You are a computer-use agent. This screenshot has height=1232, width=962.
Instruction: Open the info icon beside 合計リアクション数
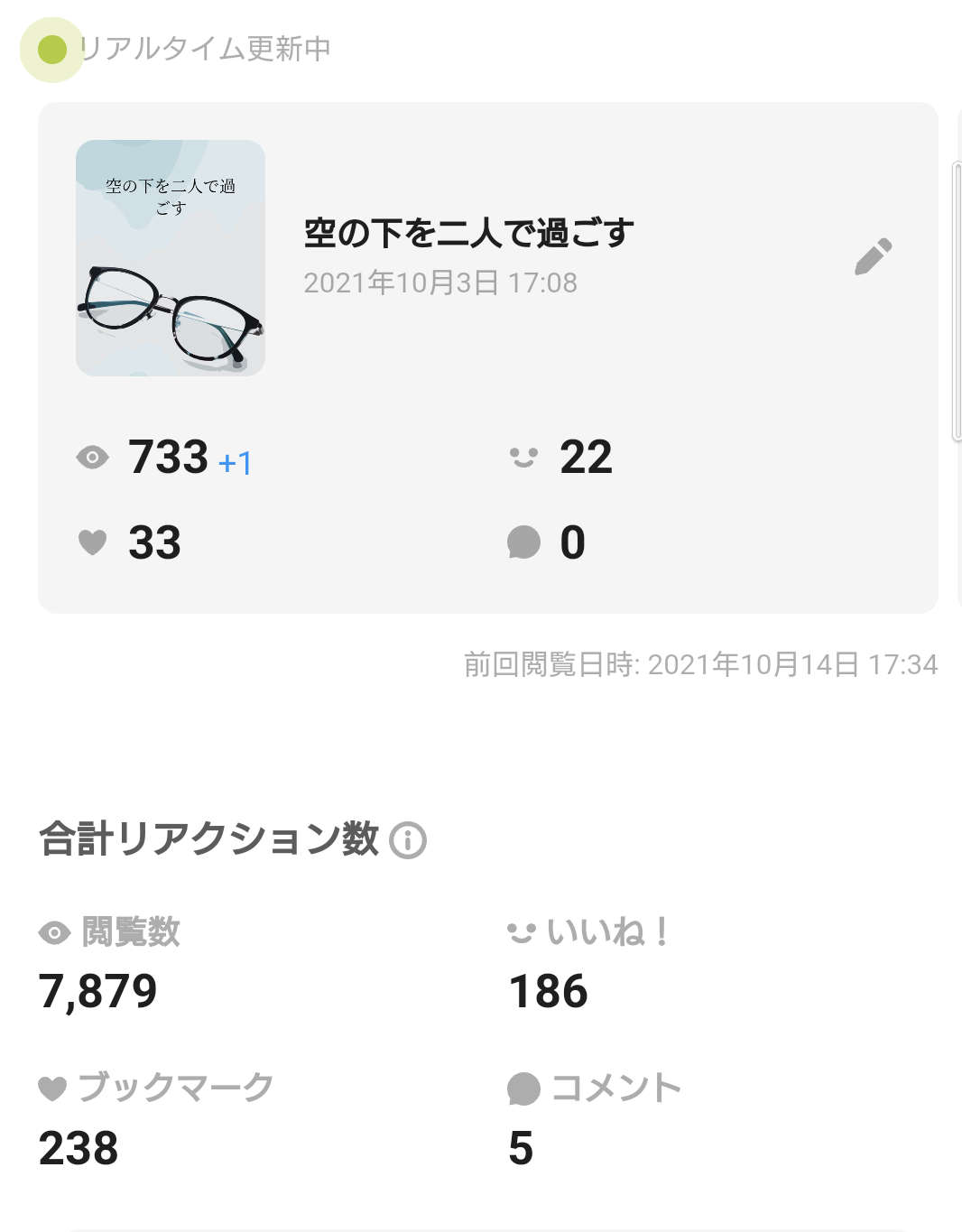(x=407, y=840)
